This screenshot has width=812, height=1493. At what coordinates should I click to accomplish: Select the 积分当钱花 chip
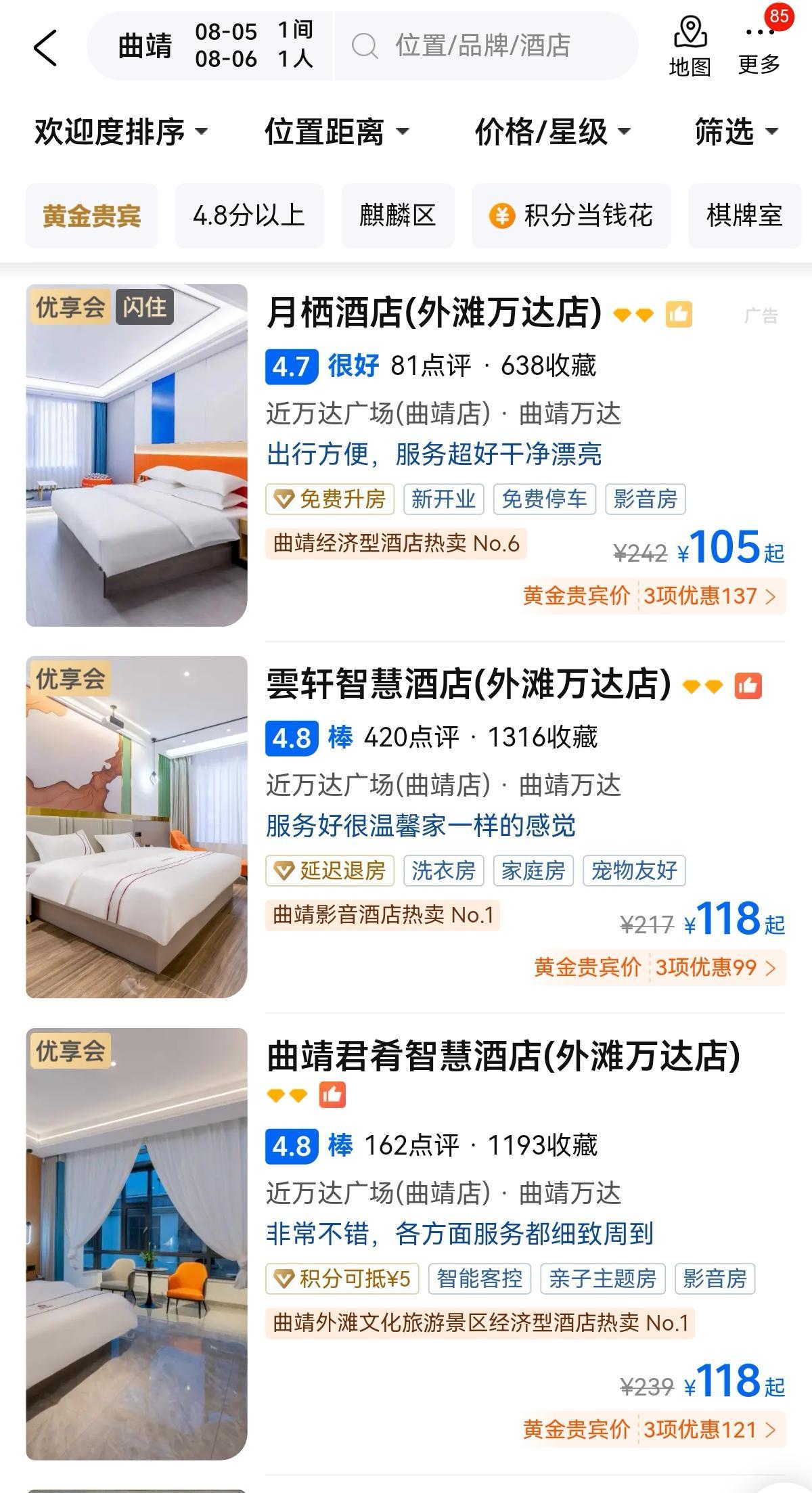tap(571, 216)
